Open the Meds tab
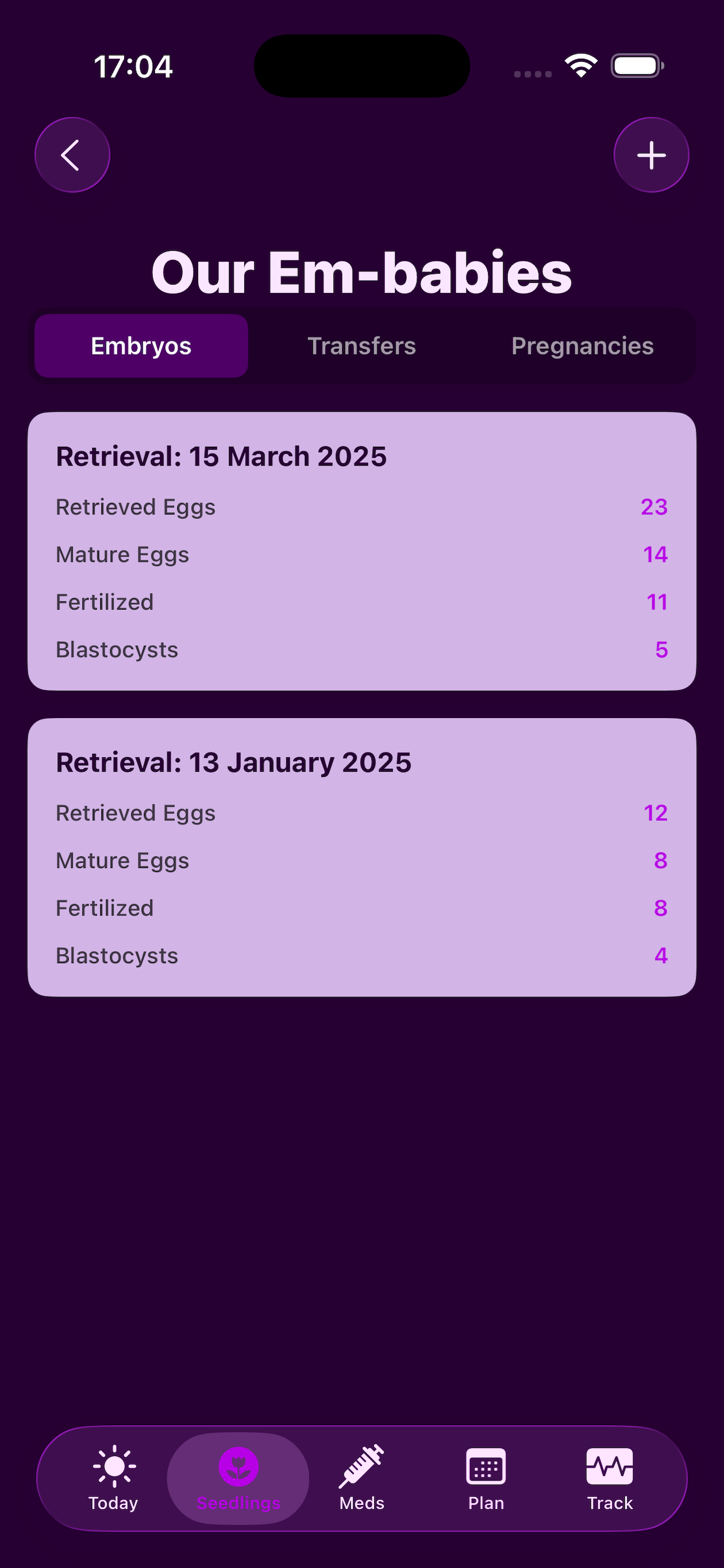The width and height of the screenshot is (724, 1568). (362, 1478)
